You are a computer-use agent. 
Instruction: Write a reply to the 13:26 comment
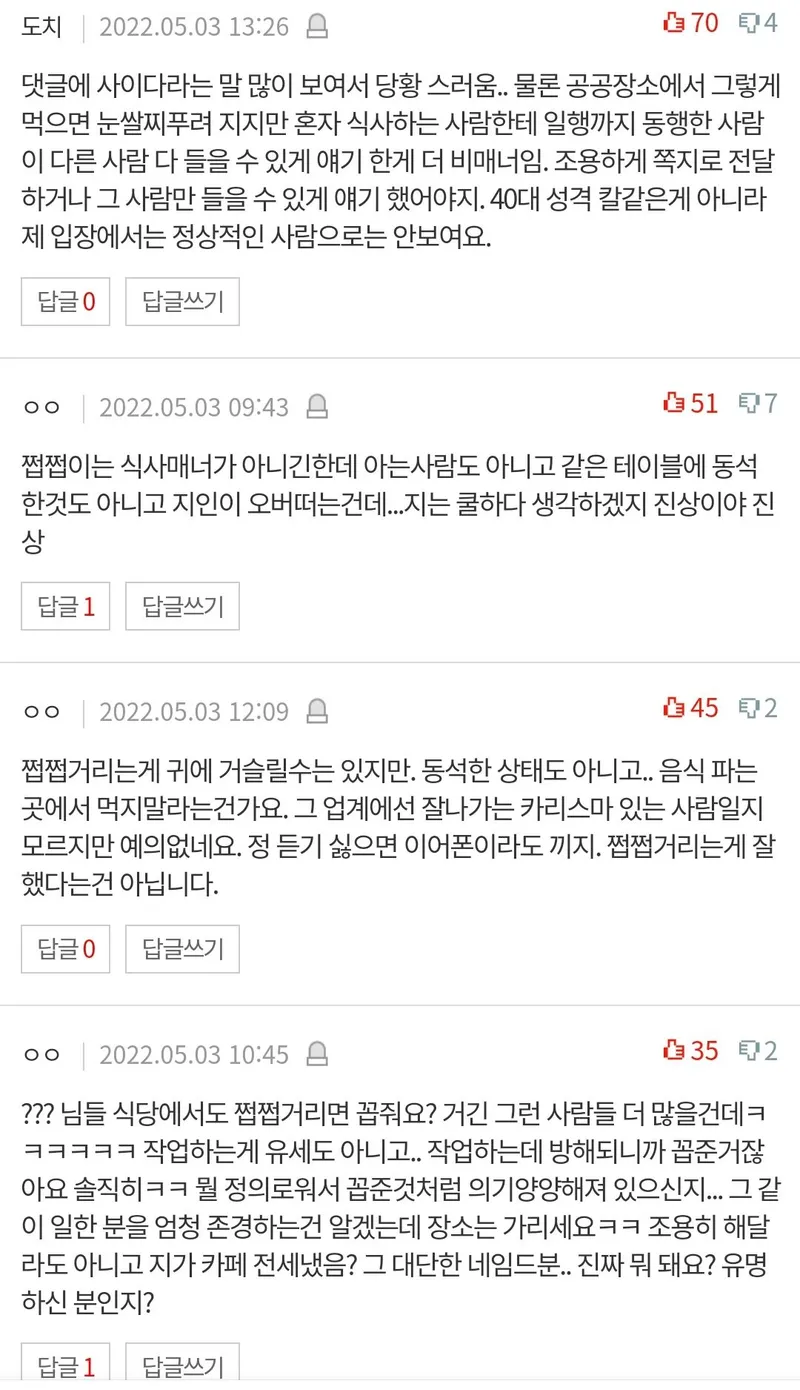click(x=182, y=301)
